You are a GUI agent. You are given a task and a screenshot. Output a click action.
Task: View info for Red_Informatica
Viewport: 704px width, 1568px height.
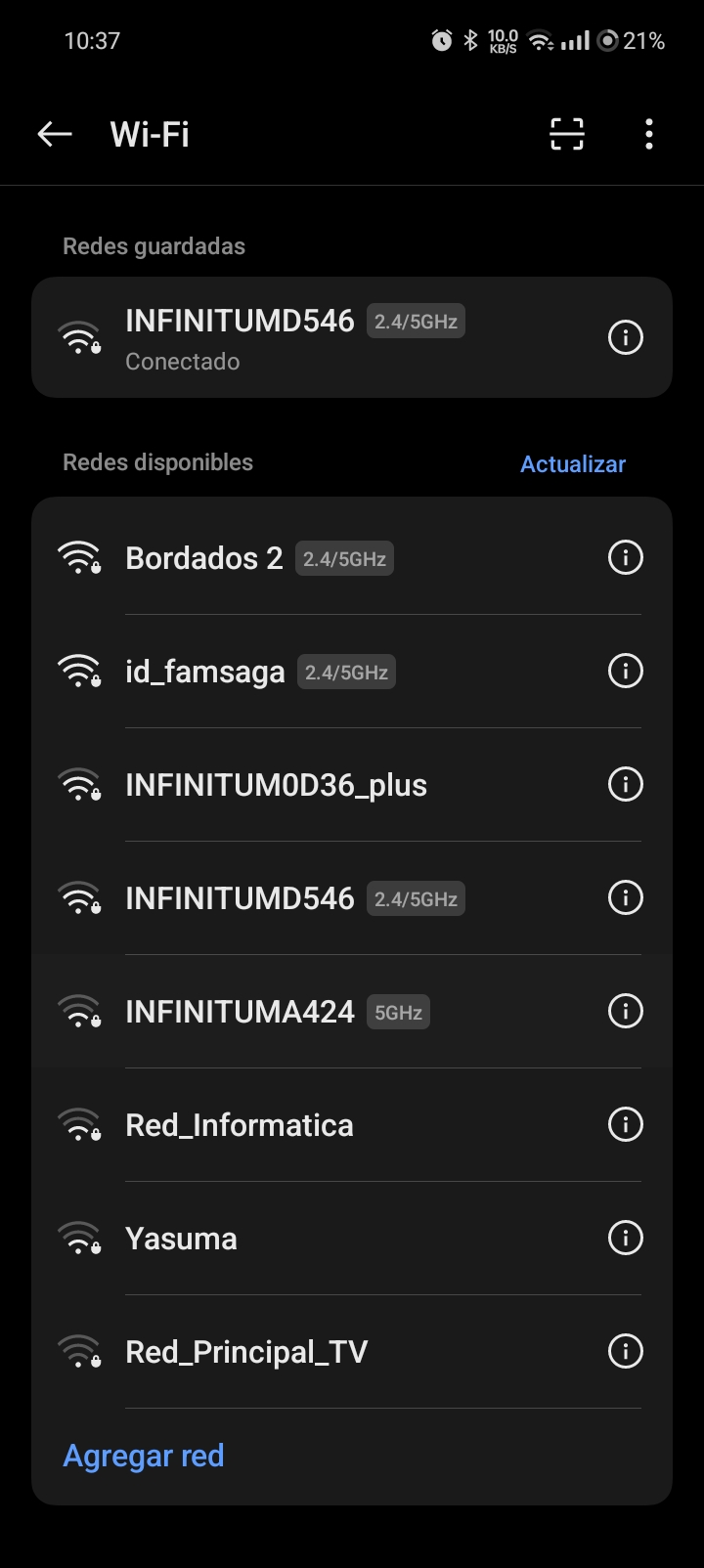626,1124
